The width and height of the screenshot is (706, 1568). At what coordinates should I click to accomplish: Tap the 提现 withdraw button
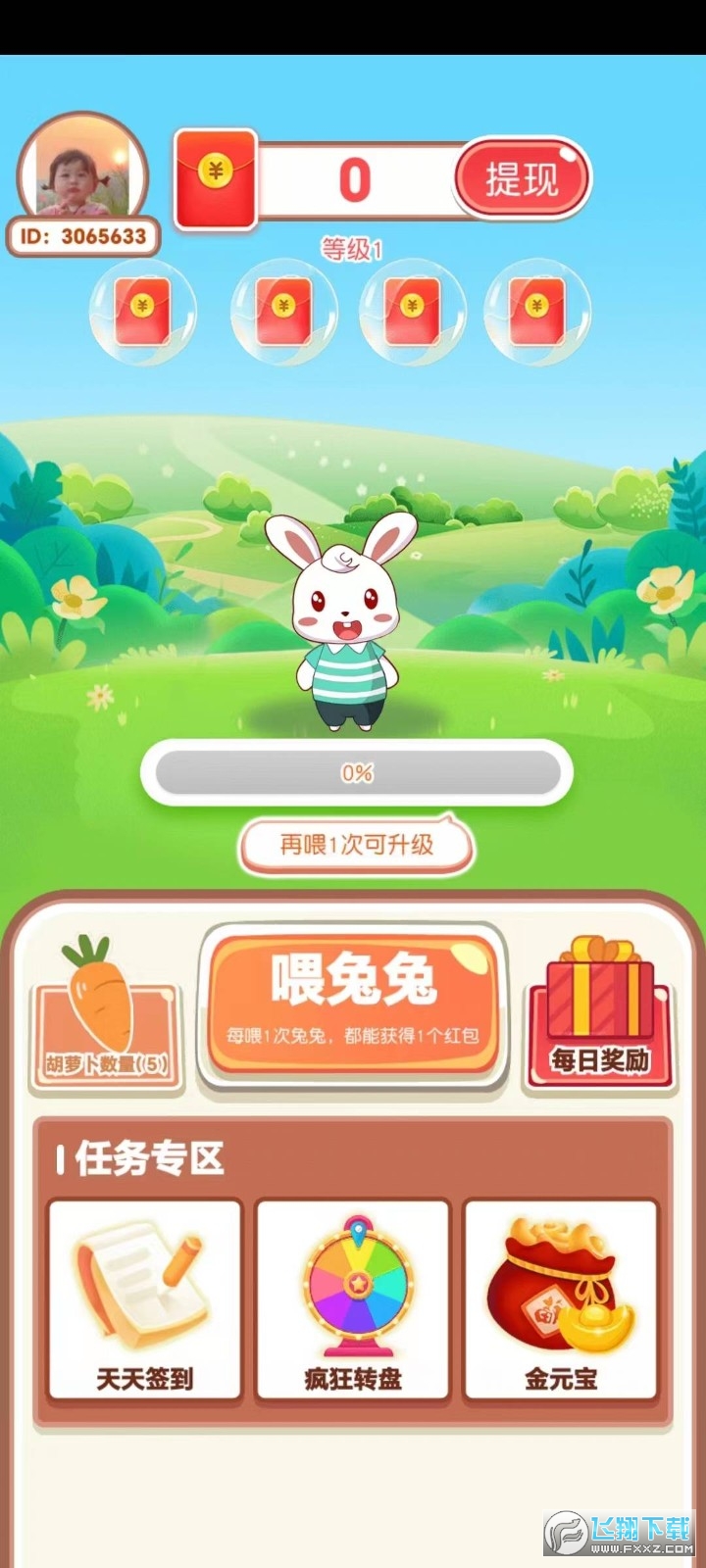pos(522,179)
